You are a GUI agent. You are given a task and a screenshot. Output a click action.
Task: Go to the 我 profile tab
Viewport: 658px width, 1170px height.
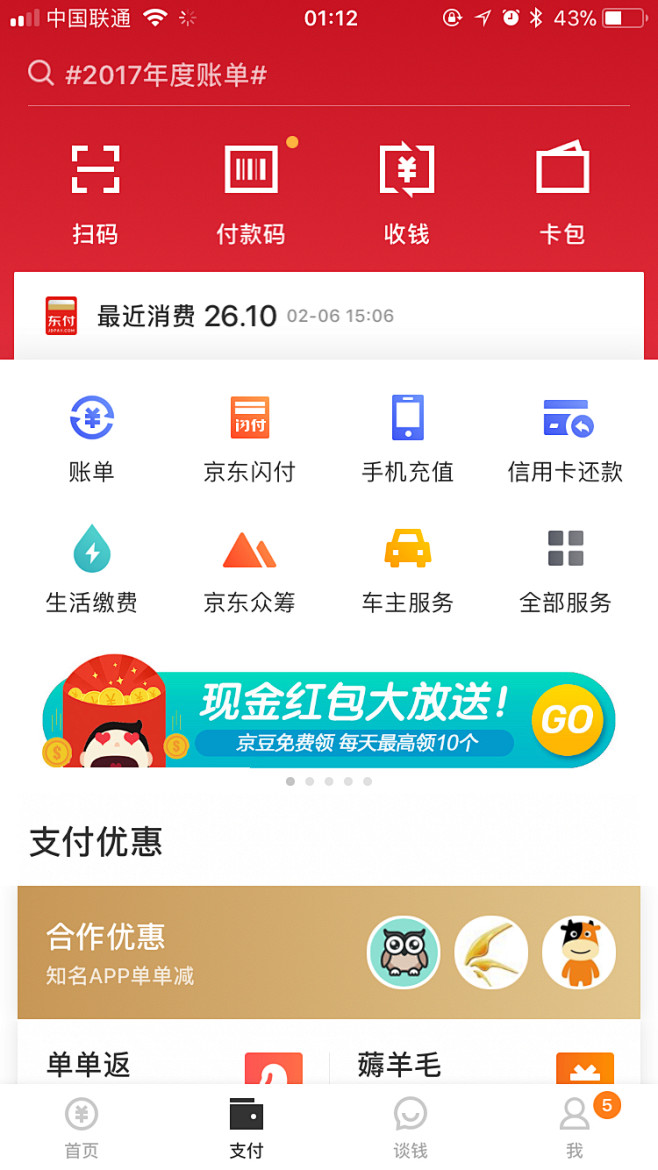pos(575,1128)
